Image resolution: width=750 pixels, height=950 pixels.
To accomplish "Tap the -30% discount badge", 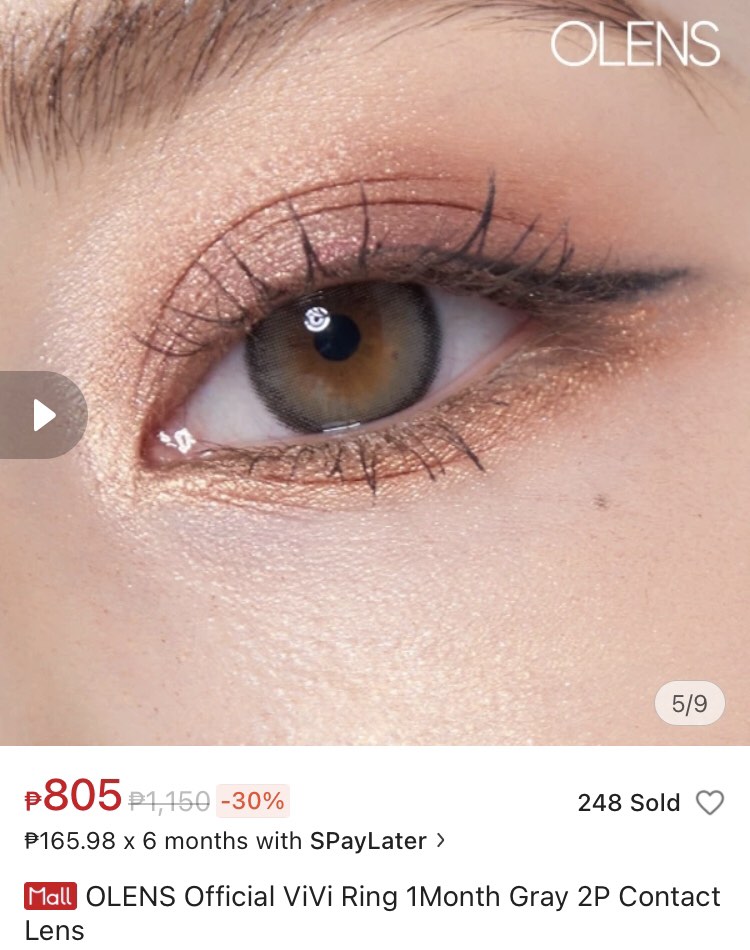I will (254, 800).
